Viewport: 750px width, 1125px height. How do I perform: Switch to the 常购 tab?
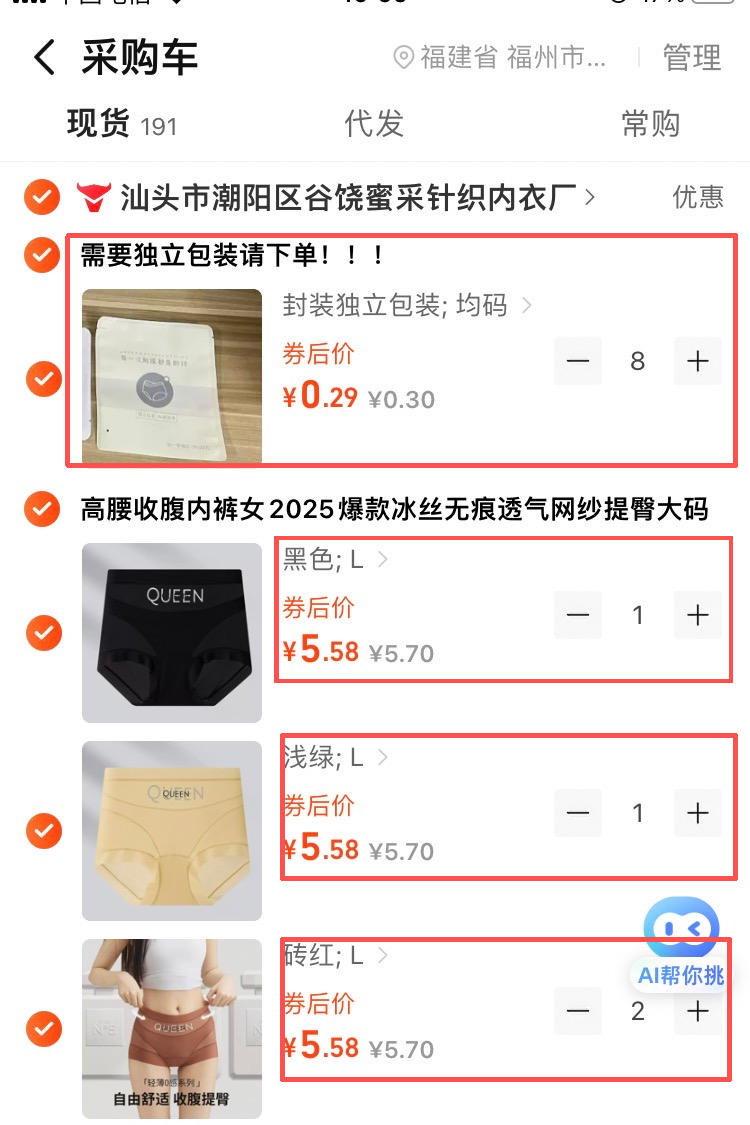click(x=650, y=124)
